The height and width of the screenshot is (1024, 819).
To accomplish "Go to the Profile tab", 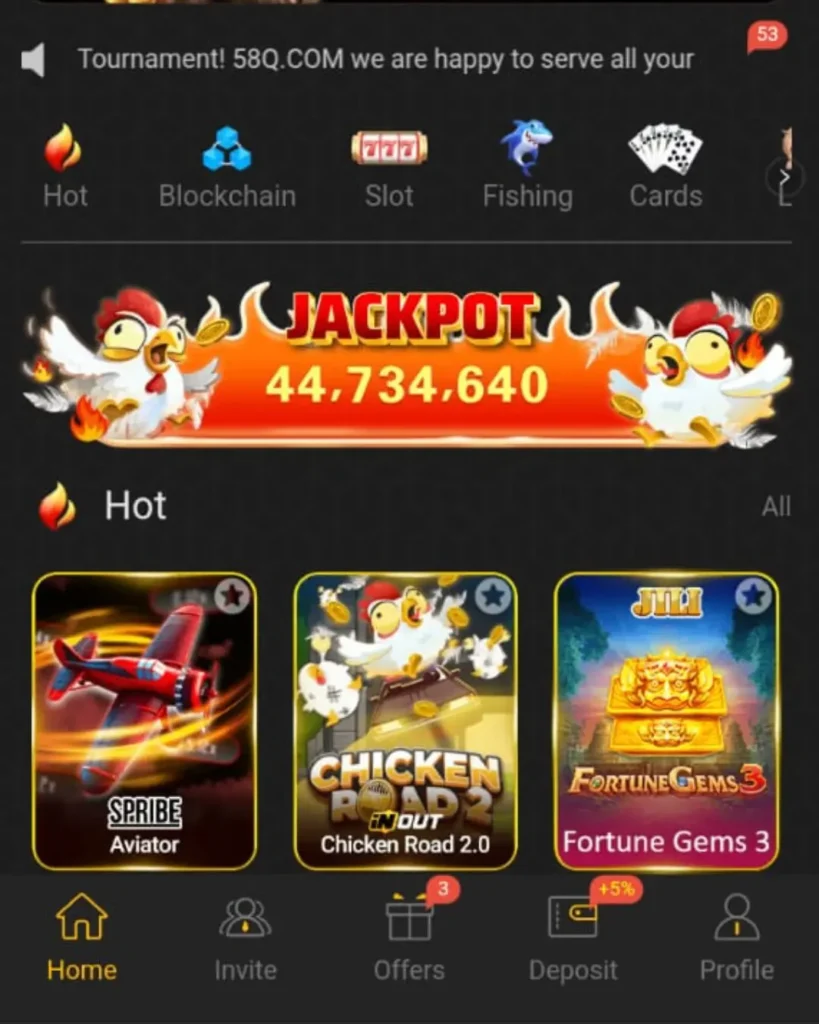I will 736,937.
